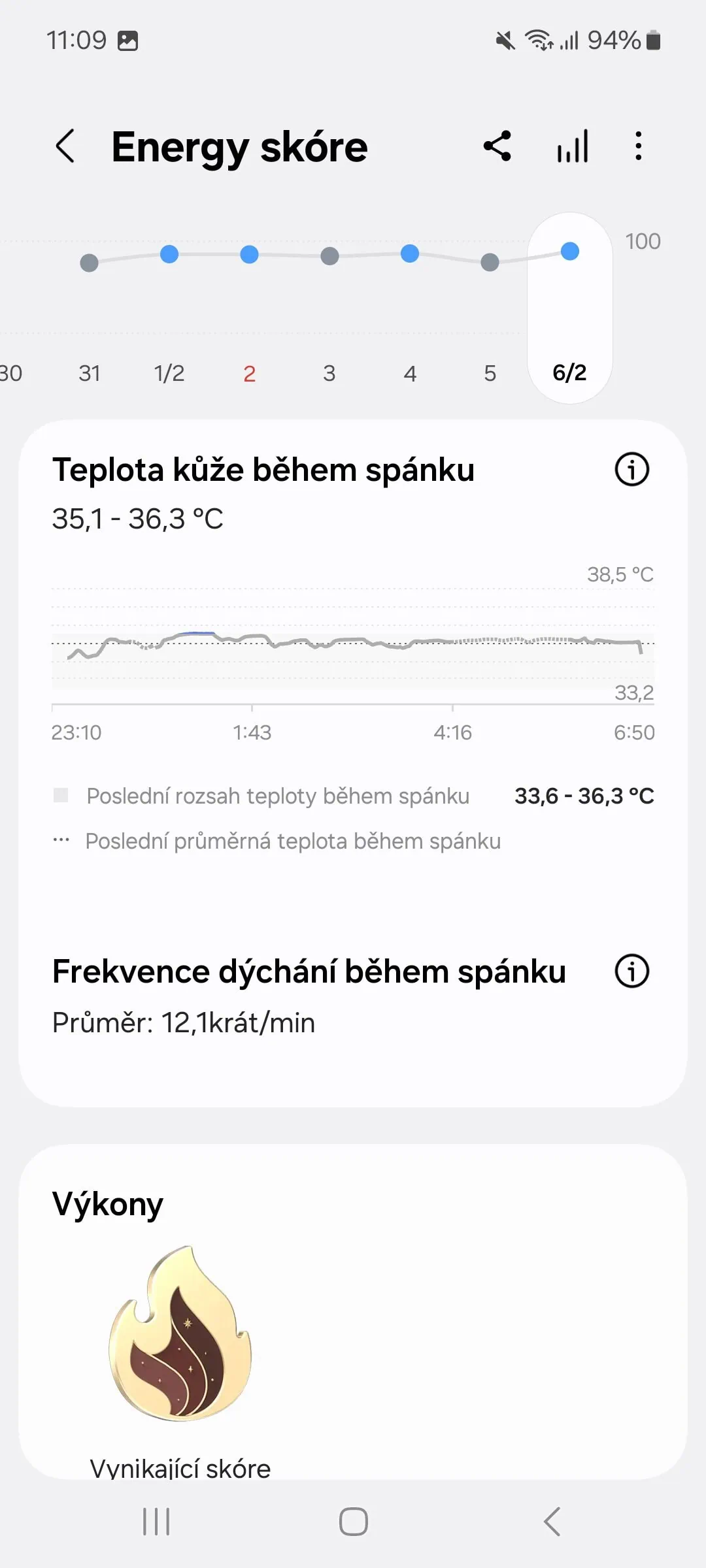Open the Vynikající skóre flame badge
This screenshot has width=706, height=1568.
[180, 1333]
